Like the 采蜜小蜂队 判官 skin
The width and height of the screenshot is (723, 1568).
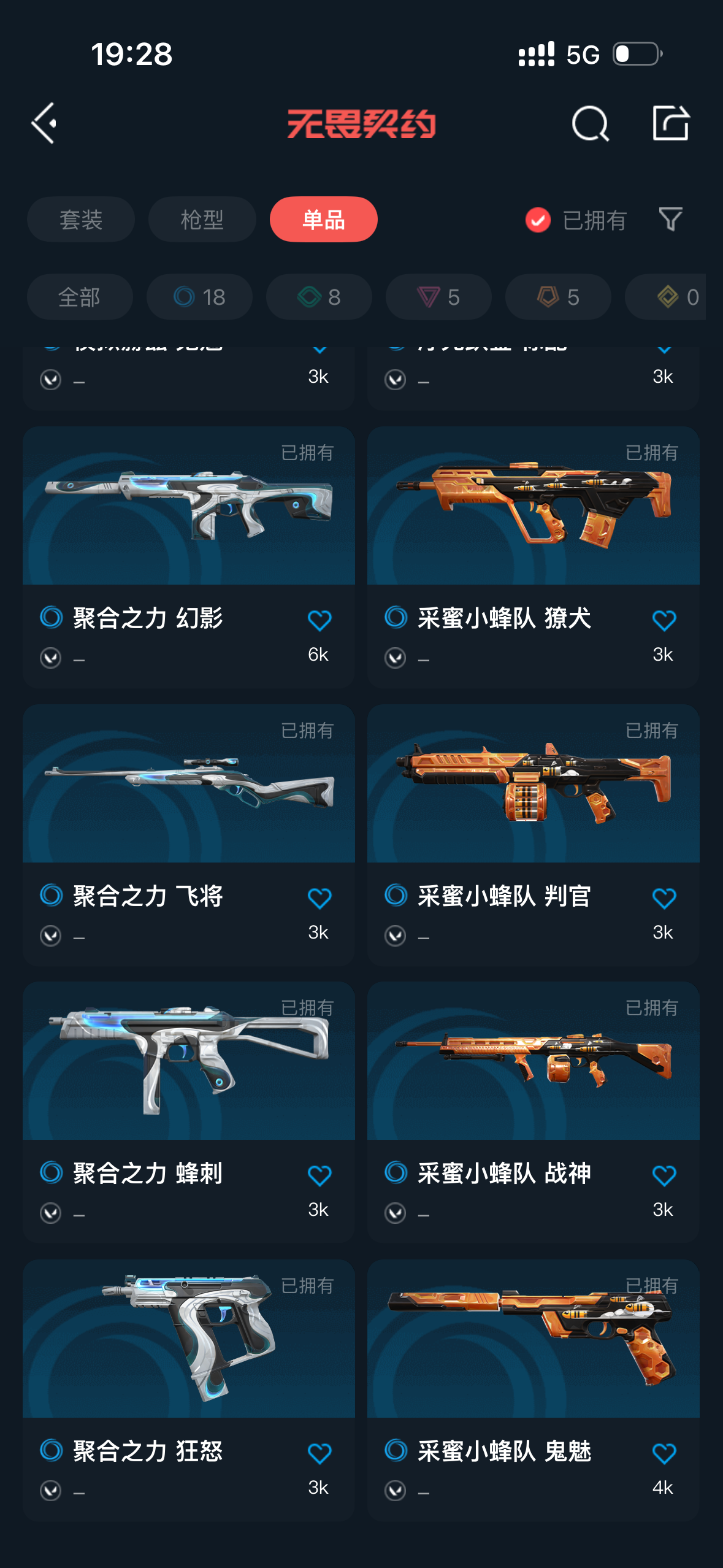pos(664,899)
